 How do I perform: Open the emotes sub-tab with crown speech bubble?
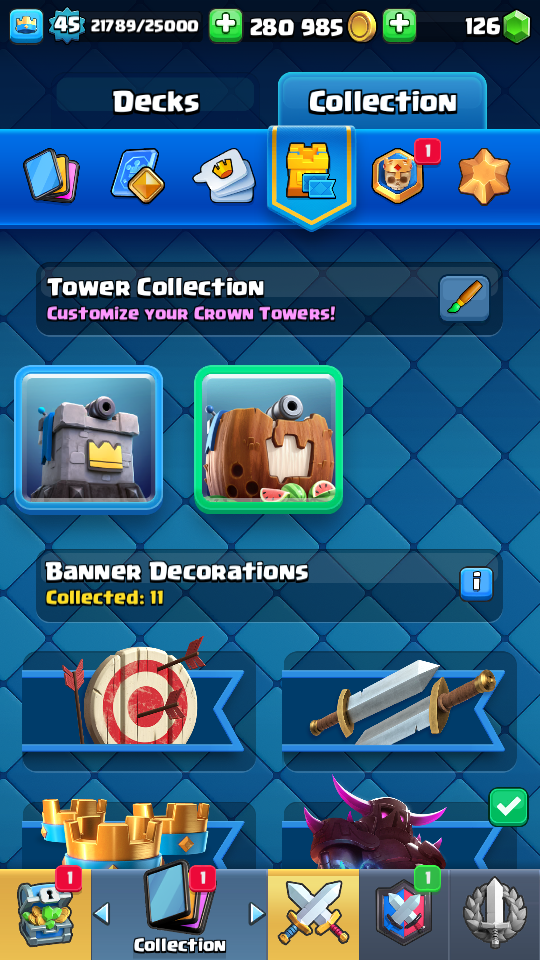click(224, 176)
